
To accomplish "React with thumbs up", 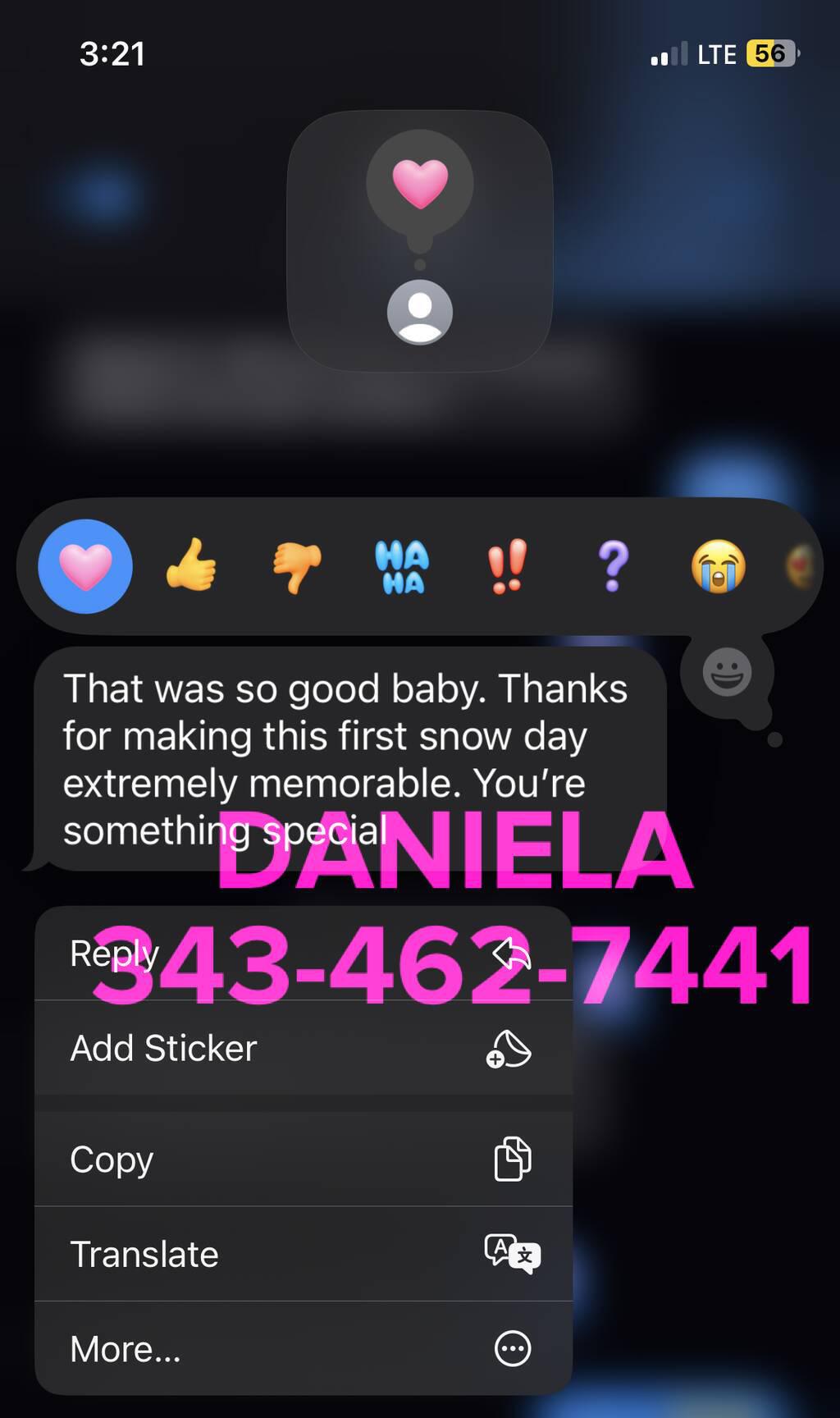I will point(190,566).
